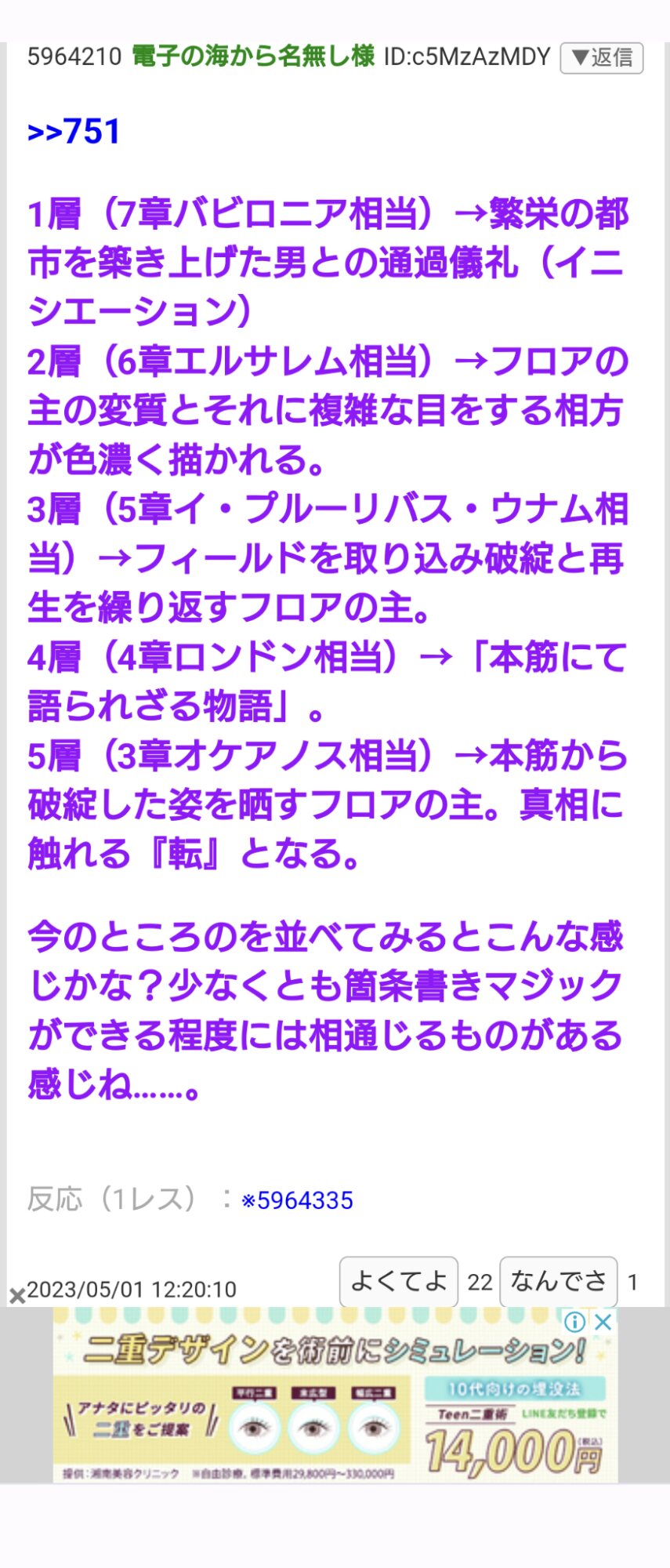Dismiss the ad with the gray X
Viewport: 670px width, 1568px height.
coord(16,1296)
